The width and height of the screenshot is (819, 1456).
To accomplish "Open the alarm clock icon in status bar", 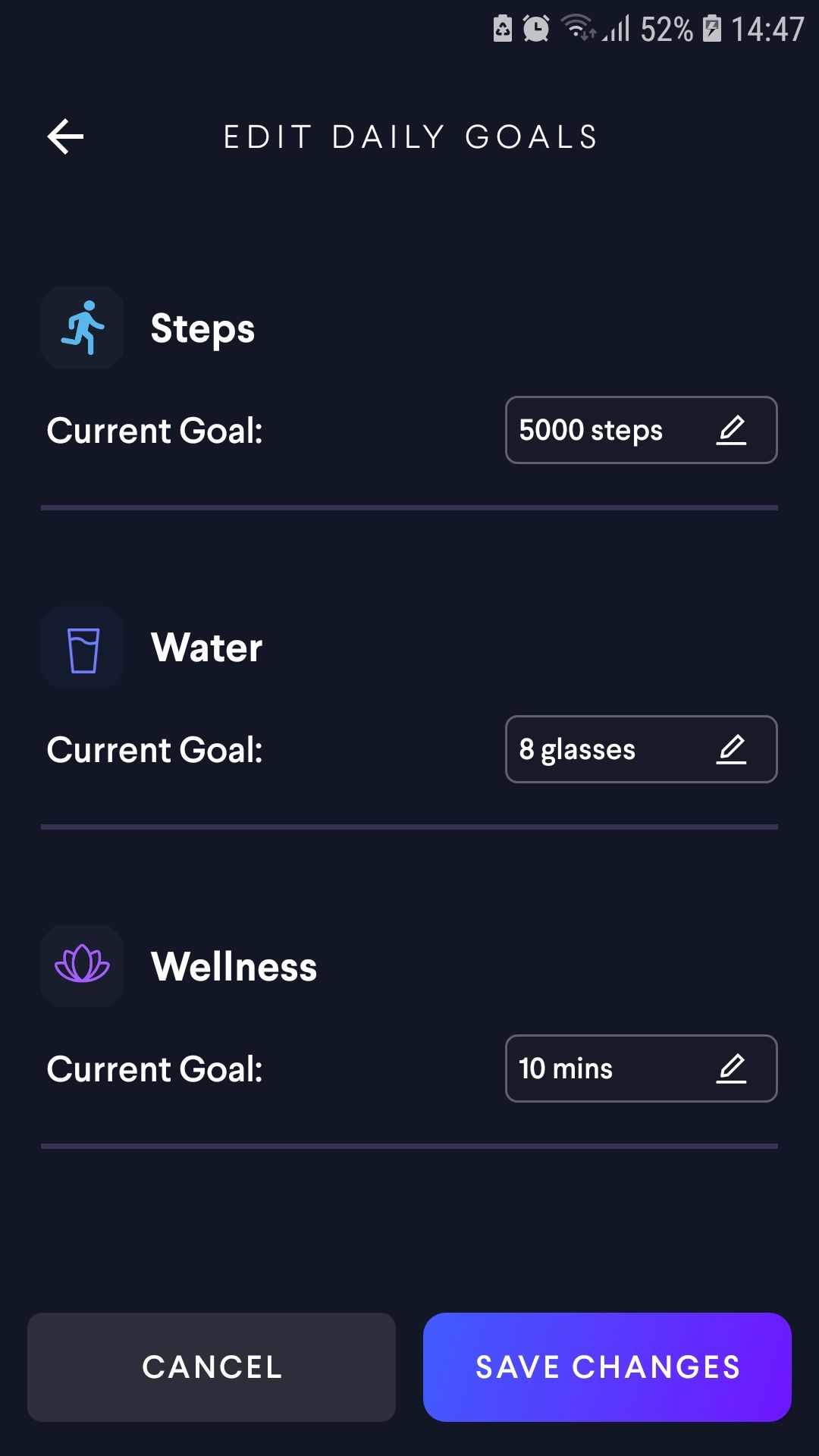I will tap(535, 27).
